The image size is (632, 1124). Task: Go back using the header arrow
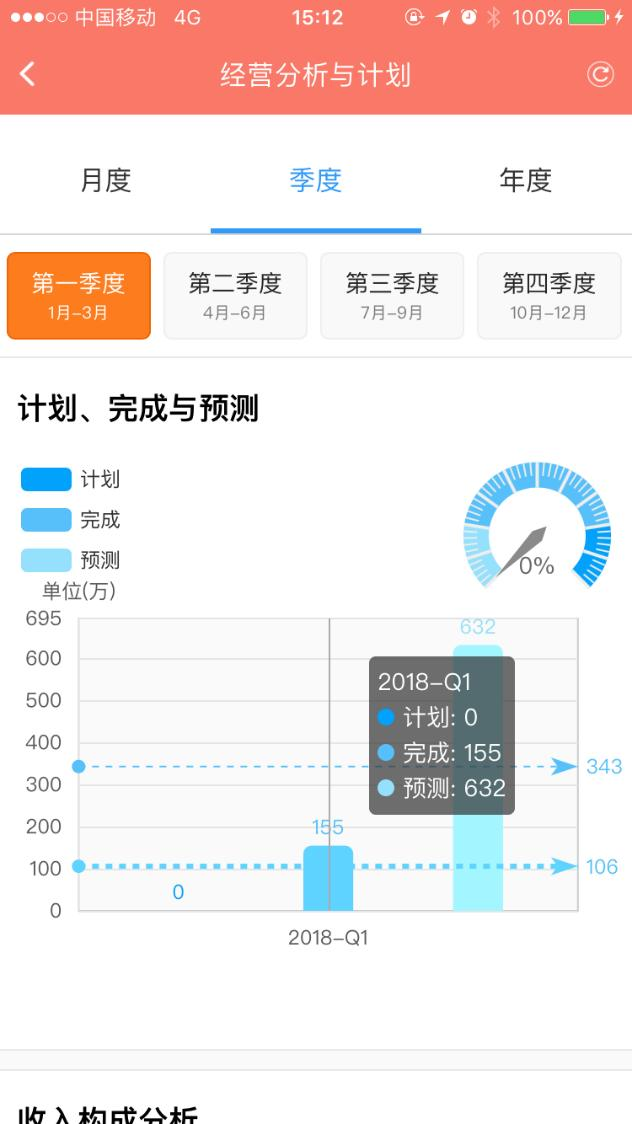coord(27,74)
